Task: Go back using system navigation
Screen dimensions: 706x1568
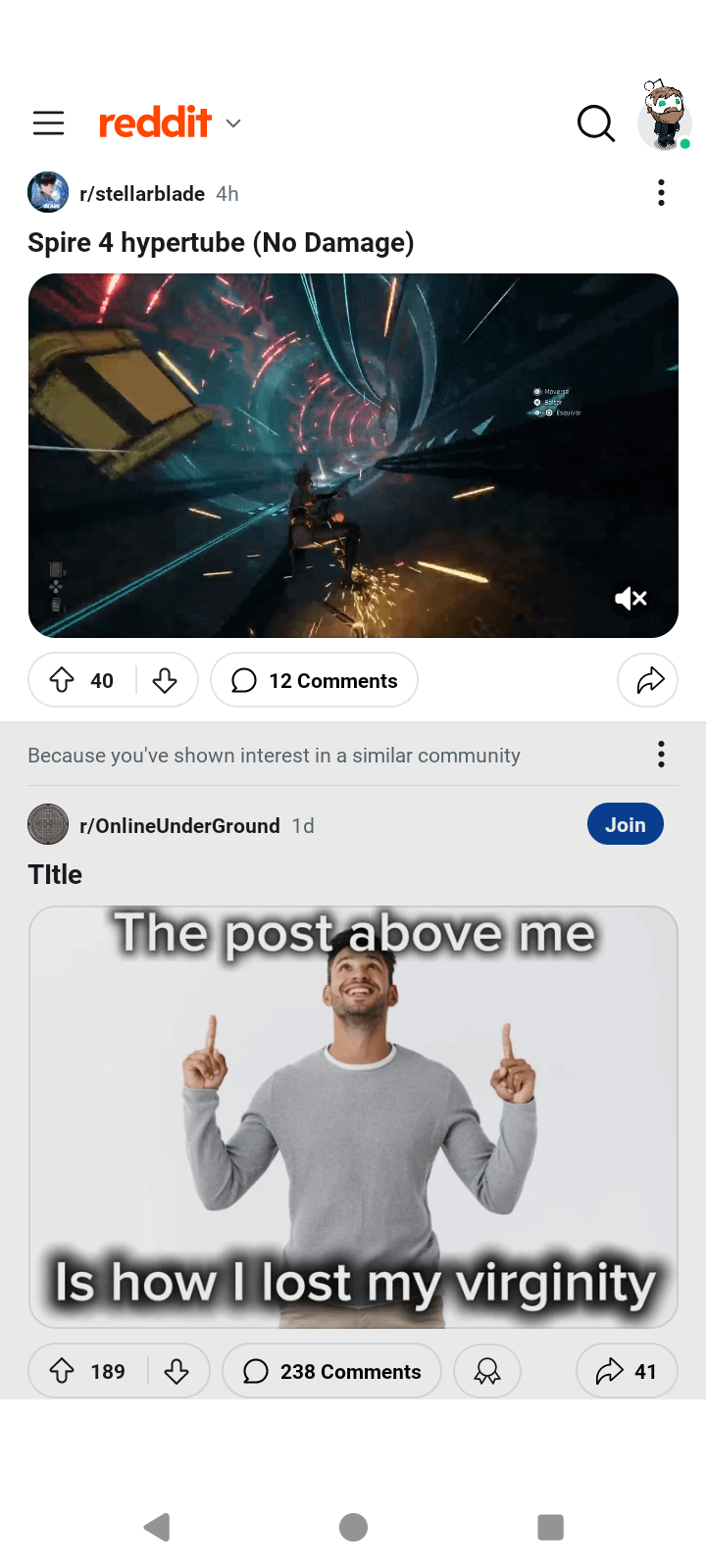Action: pyautogui.click(x=157, y=1527)
